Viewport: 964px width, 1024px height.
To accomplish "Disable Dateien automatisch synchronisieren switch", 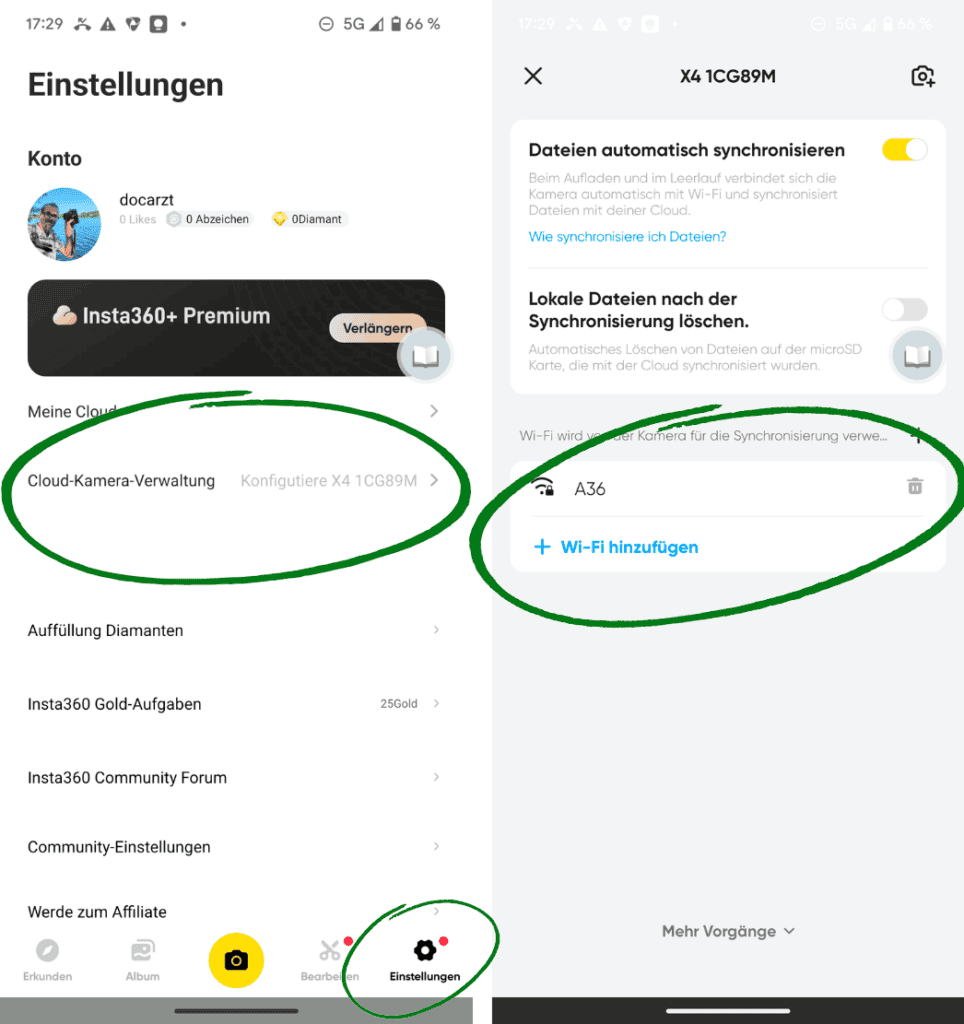I will coord(904,150).
